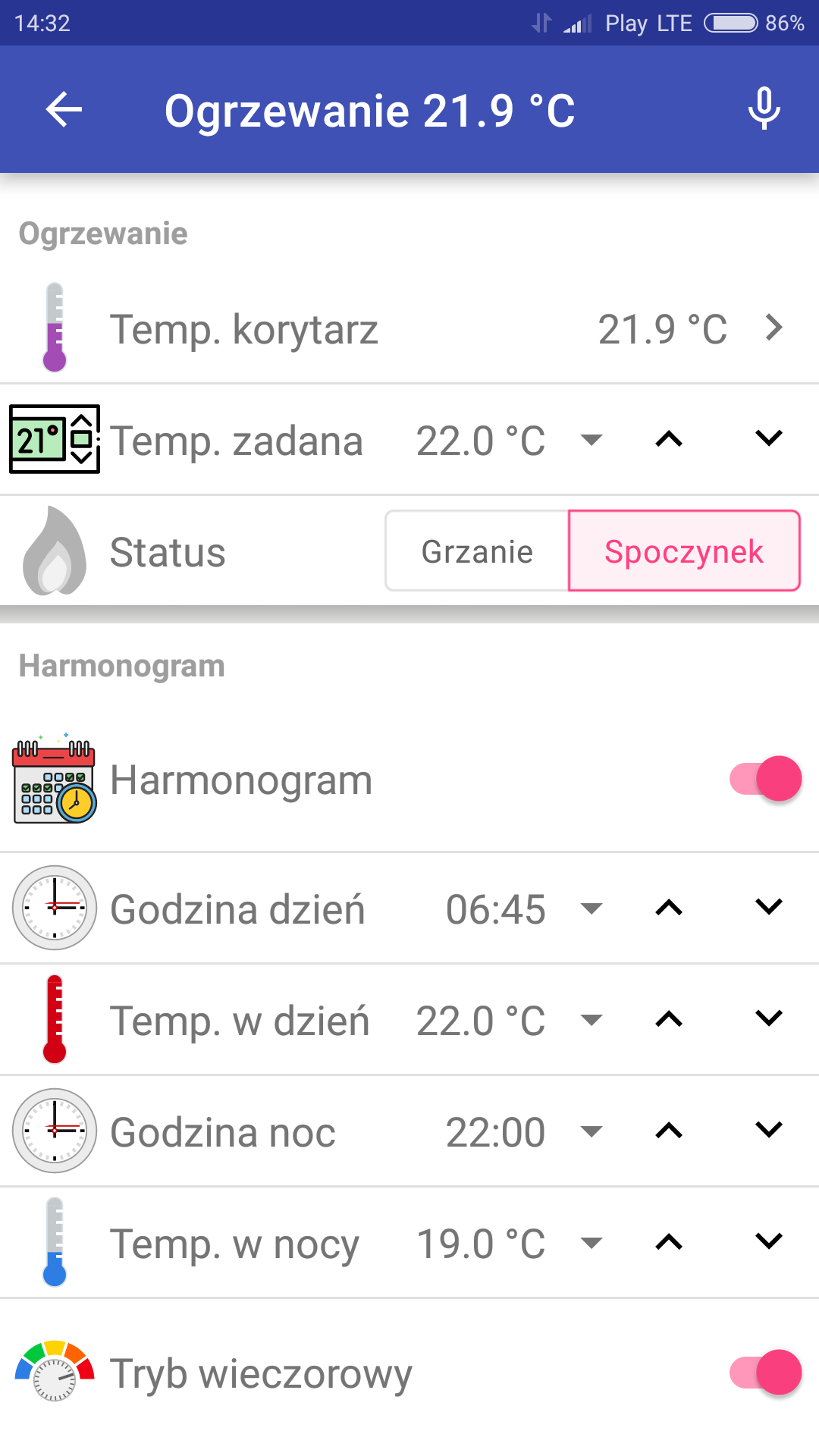819x1456 pixels.
Task: Select the Grzanie status option
Action: (x=477, y=551)
